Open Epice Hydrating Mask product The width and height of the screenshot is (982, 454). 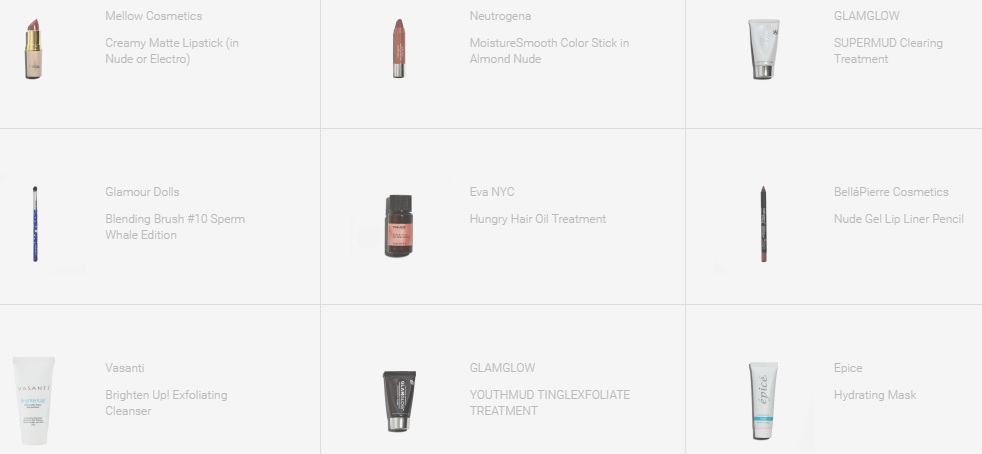[875, 395]
